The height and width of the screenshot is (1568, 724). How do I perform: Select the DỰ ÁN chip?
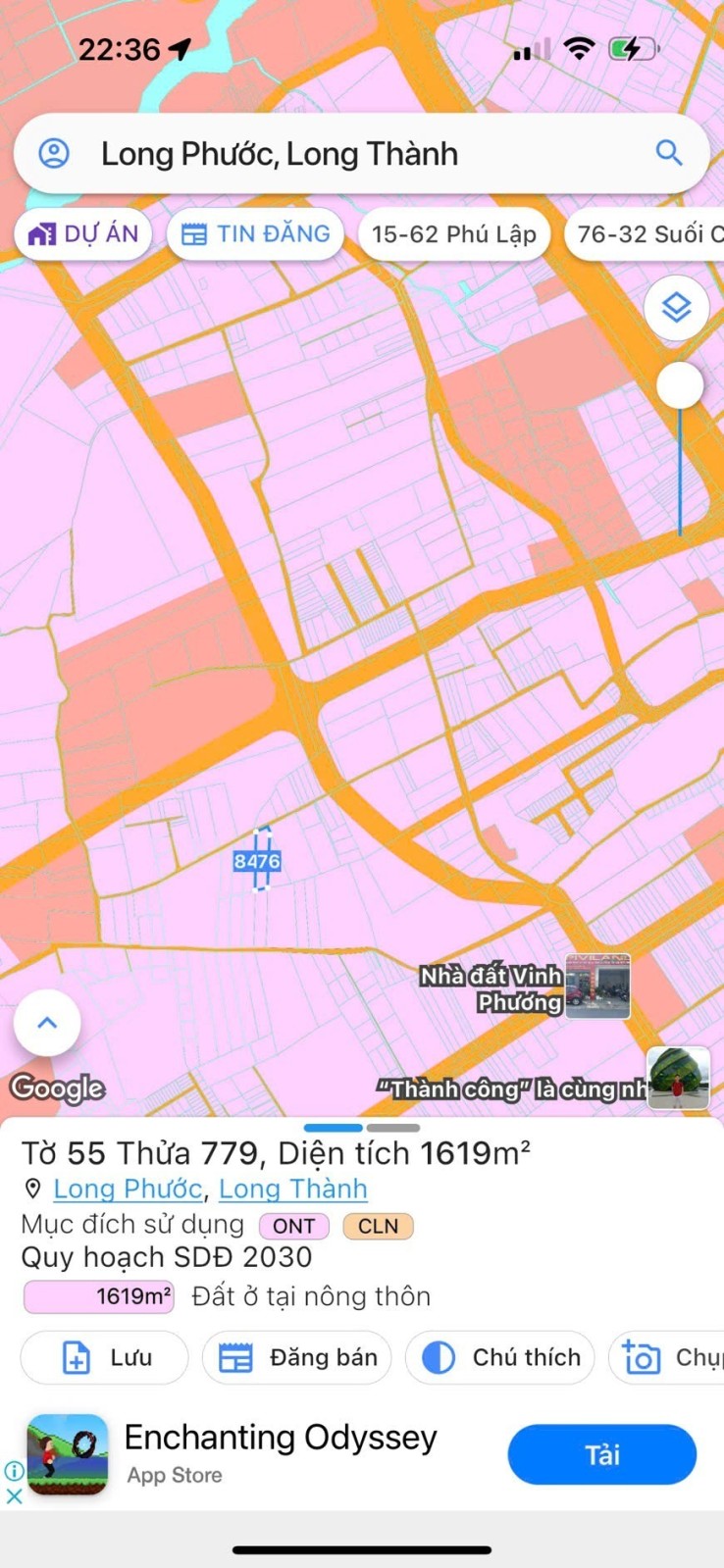click(83, 234)
